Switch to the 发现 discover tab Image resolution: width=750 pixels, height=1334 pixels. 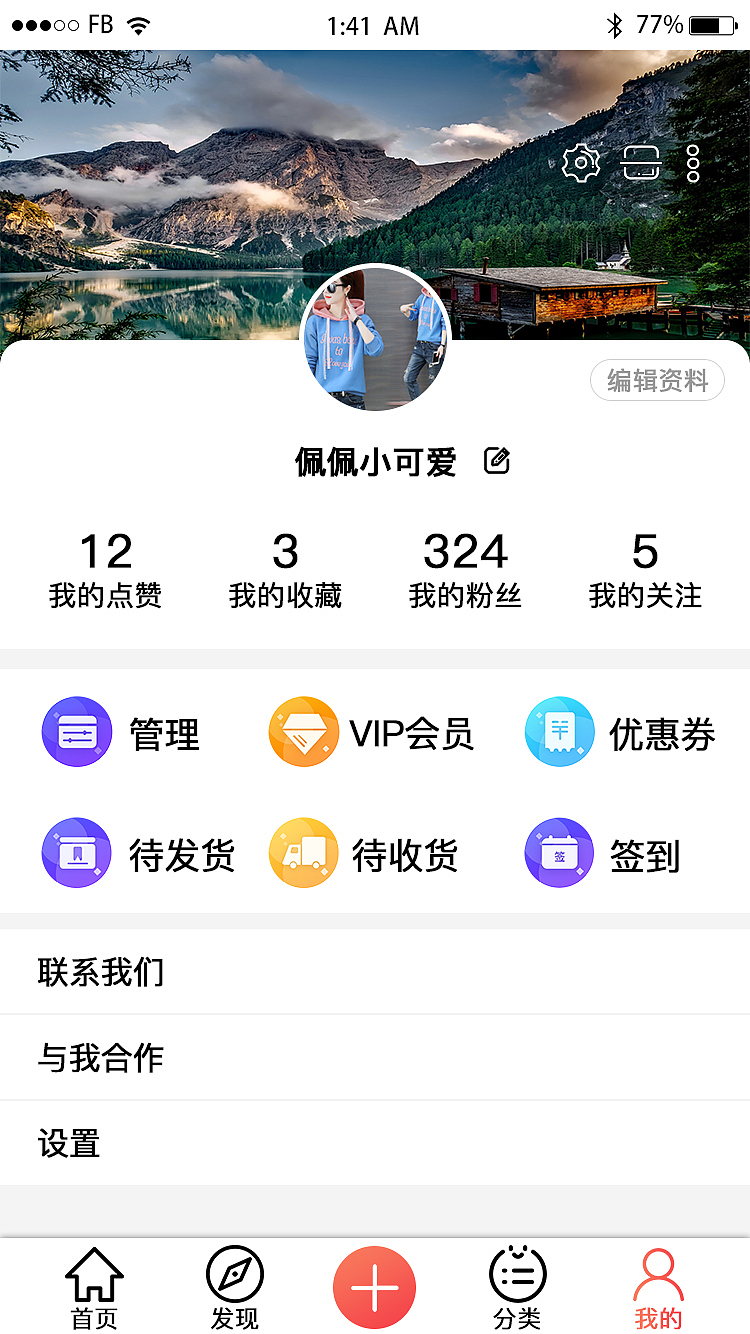point(234,1287)
